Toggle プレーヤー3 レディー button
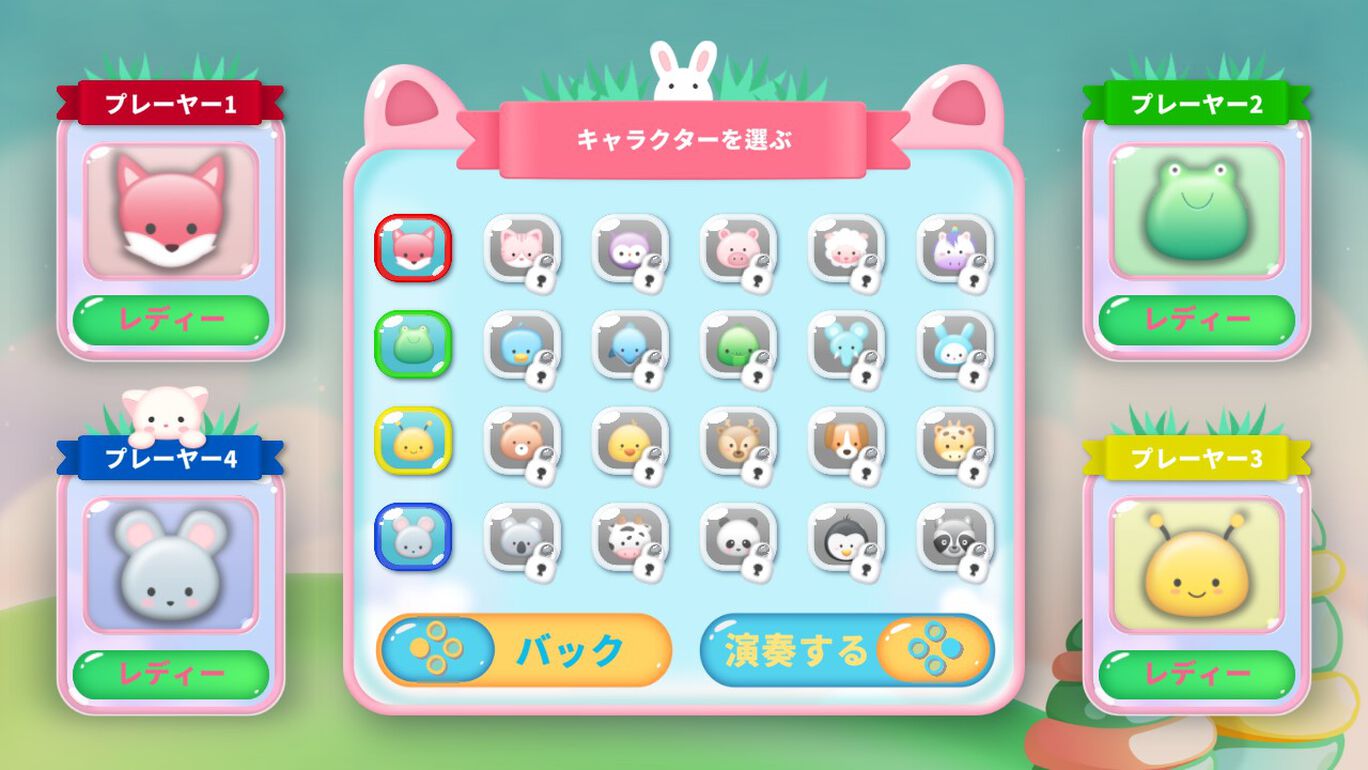Image resolution: width=1368 pixels, height=770 pixels. tap(1196, 675)
